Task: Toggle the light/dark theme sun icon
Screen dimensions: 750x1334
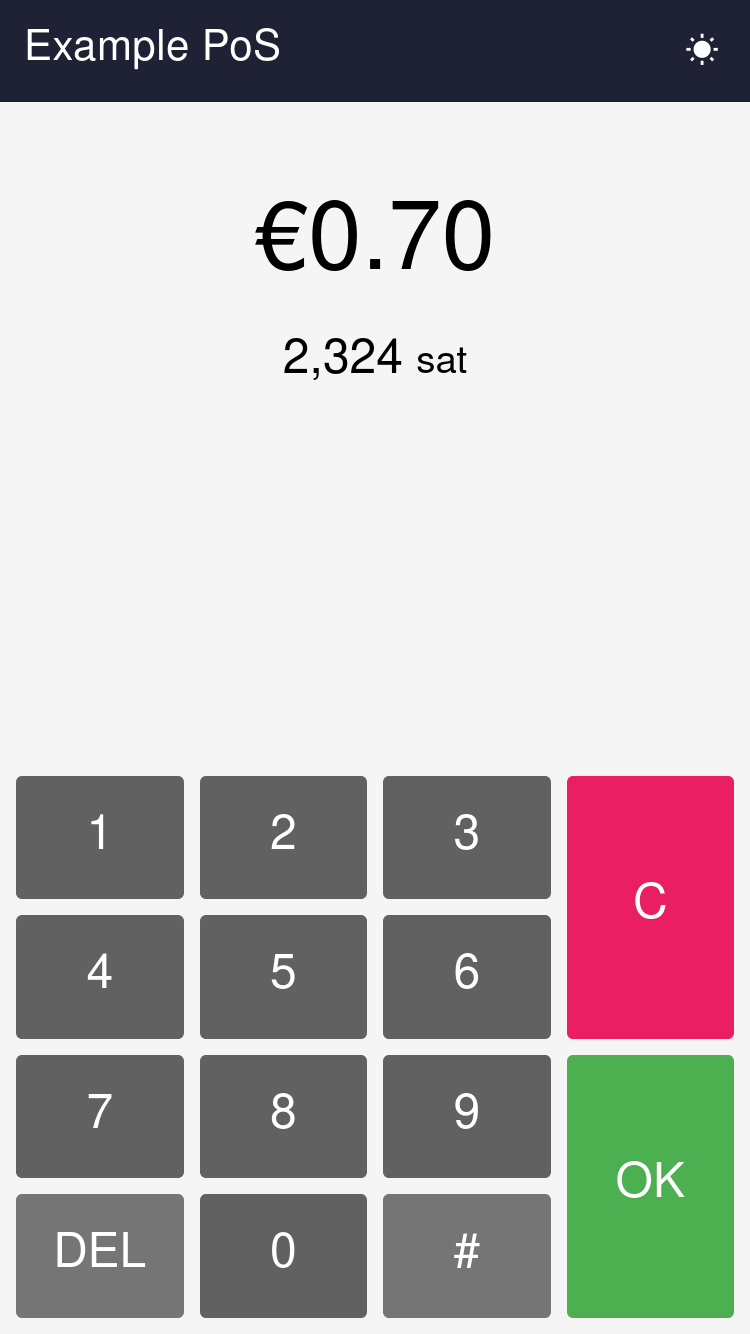Action: pos(702,49)
